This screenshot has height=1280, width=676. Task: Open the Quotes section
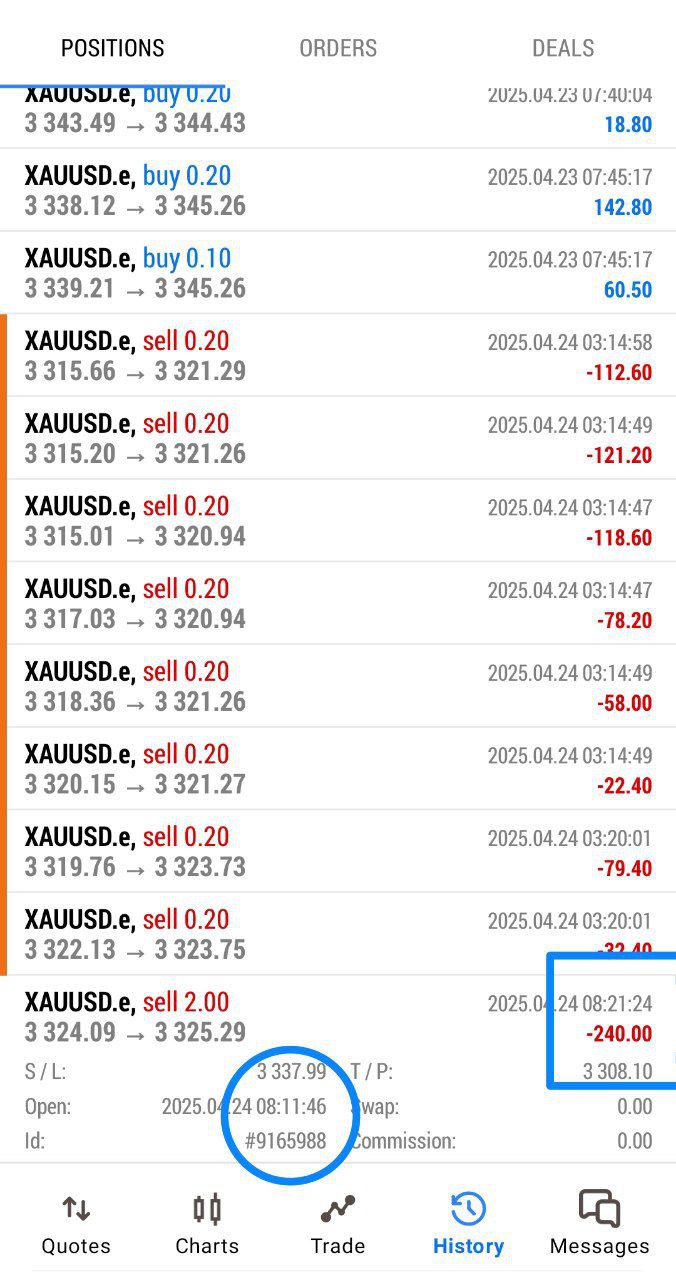coord(76,1223)
